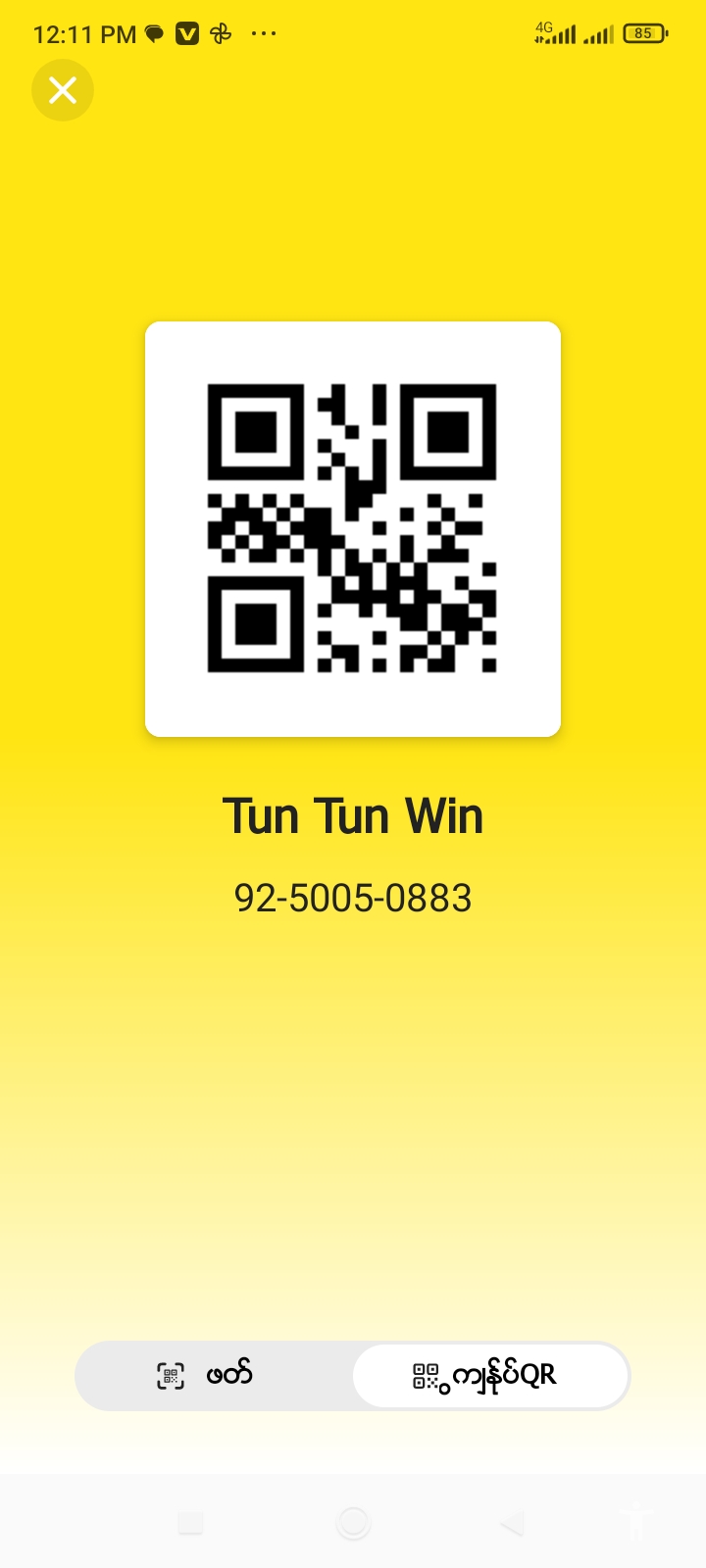Select the ကျွန်ုပ်QR tab
The width and height of the screenshot is (706, 1568).
pyautogui.click(x=488, y=1375)
